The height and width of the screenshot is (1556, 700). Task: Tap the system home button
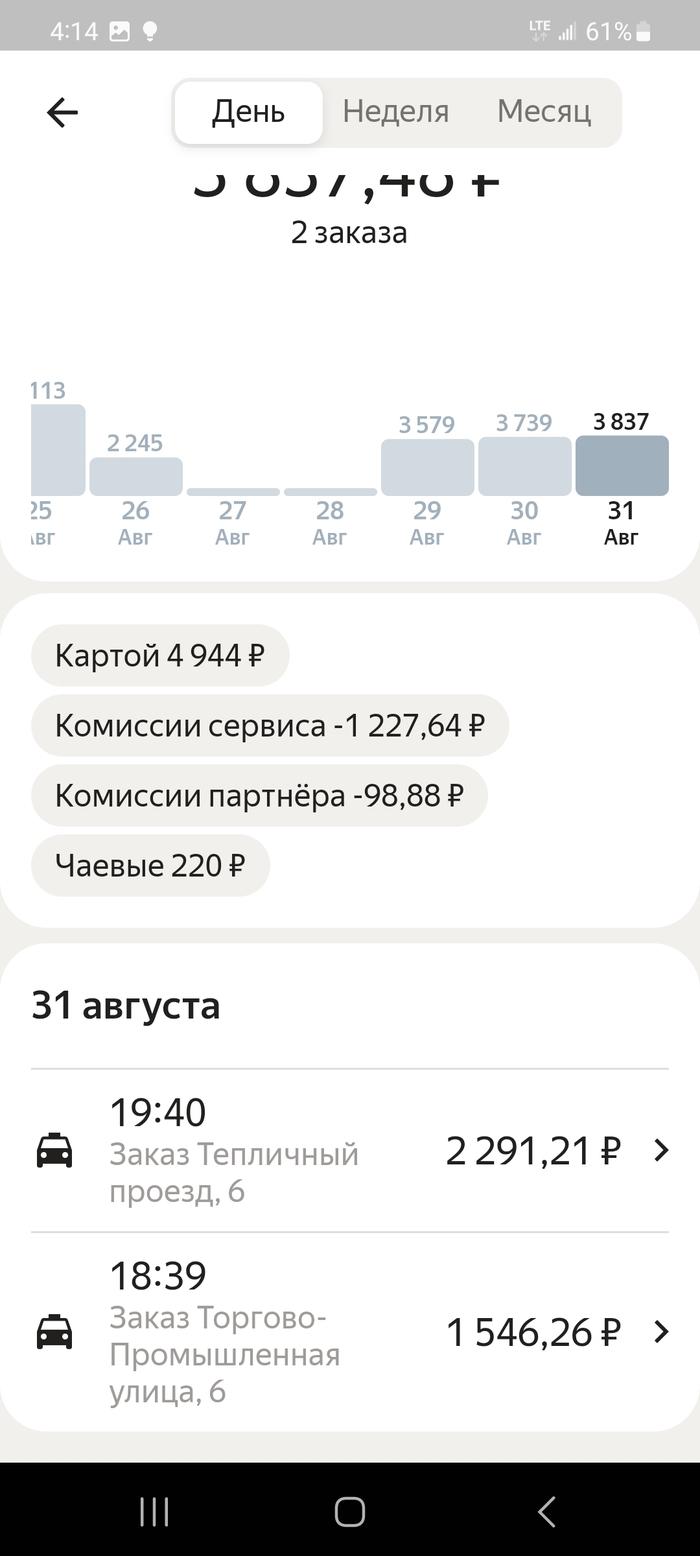coord(349,1511)
